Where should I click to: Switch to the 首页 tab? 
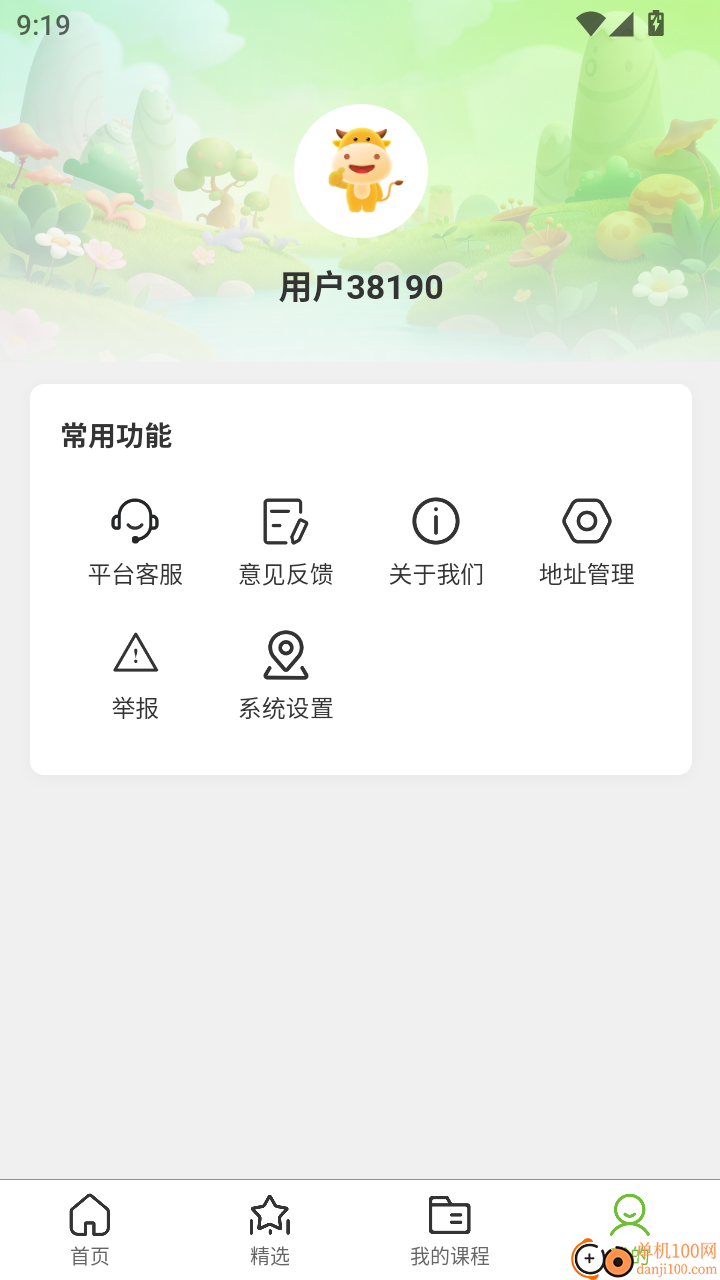tap(90, 1230)
